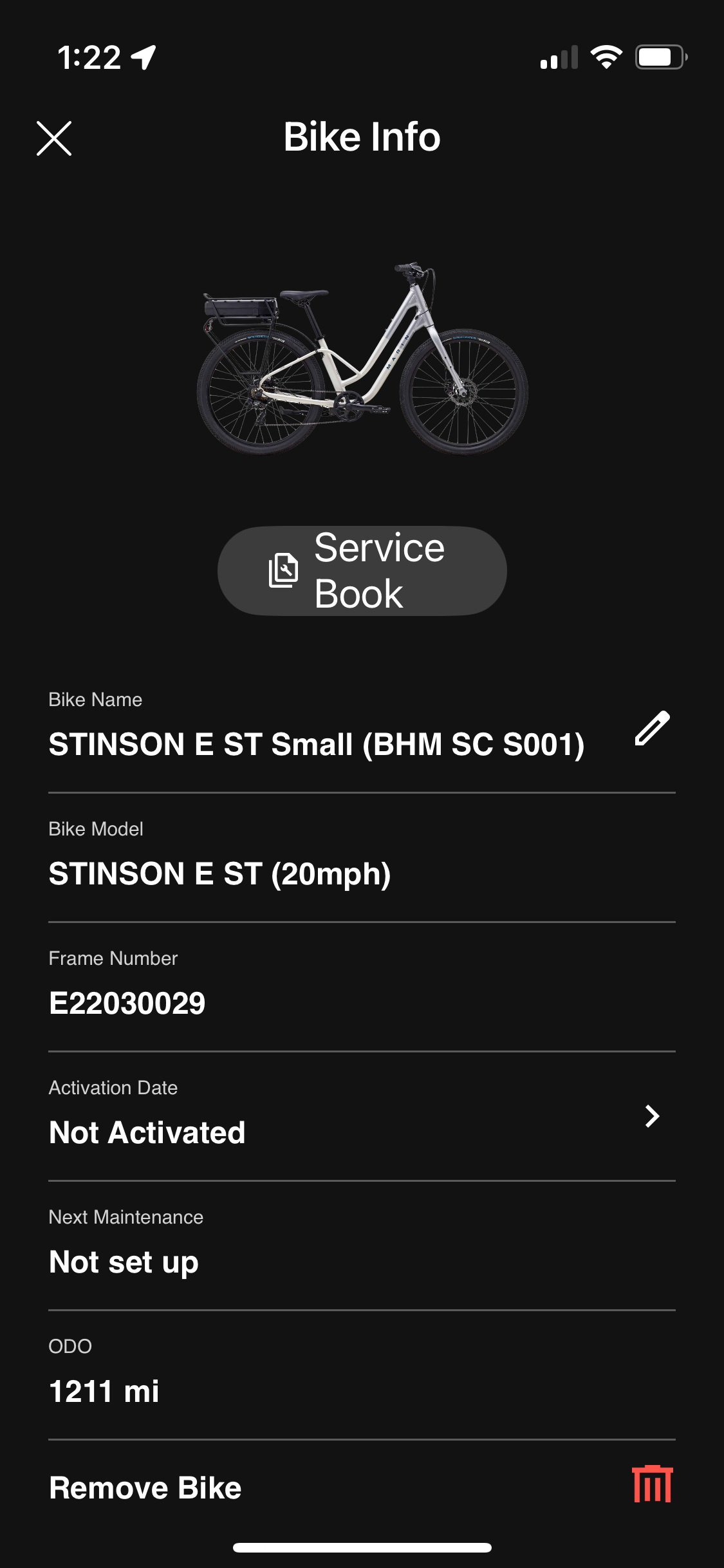Remove this bike using trash icon
This screenshot has width=724, height=1568.
pyautogui.click(x=652, y=1484)
